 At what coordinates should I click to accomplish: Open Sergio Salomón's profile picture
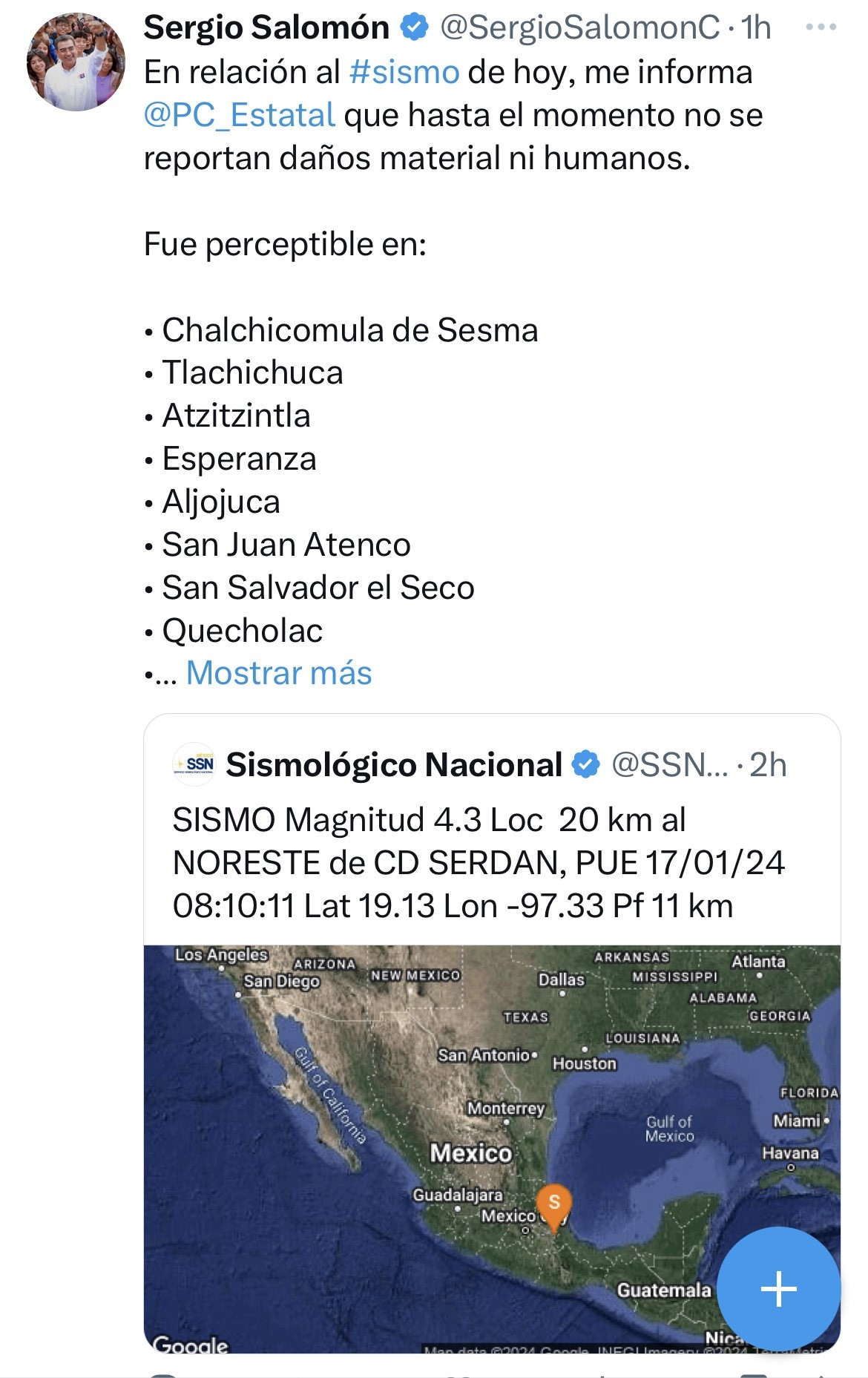76,62
